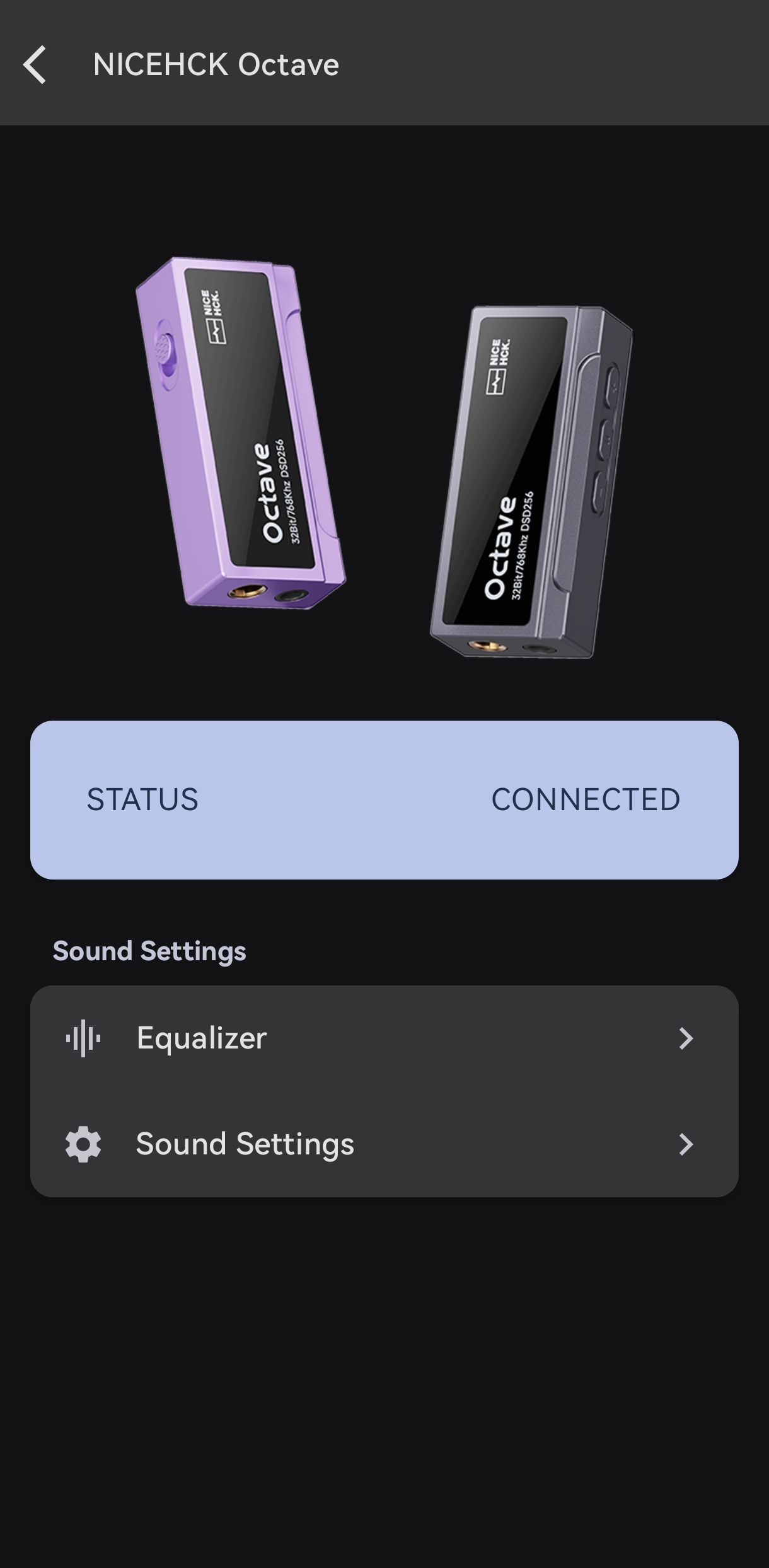Image resolution: width=769 pixels, height=1568 pixels.
Task: Select the Sound Settings menu entry
Action: [245, 1144]
